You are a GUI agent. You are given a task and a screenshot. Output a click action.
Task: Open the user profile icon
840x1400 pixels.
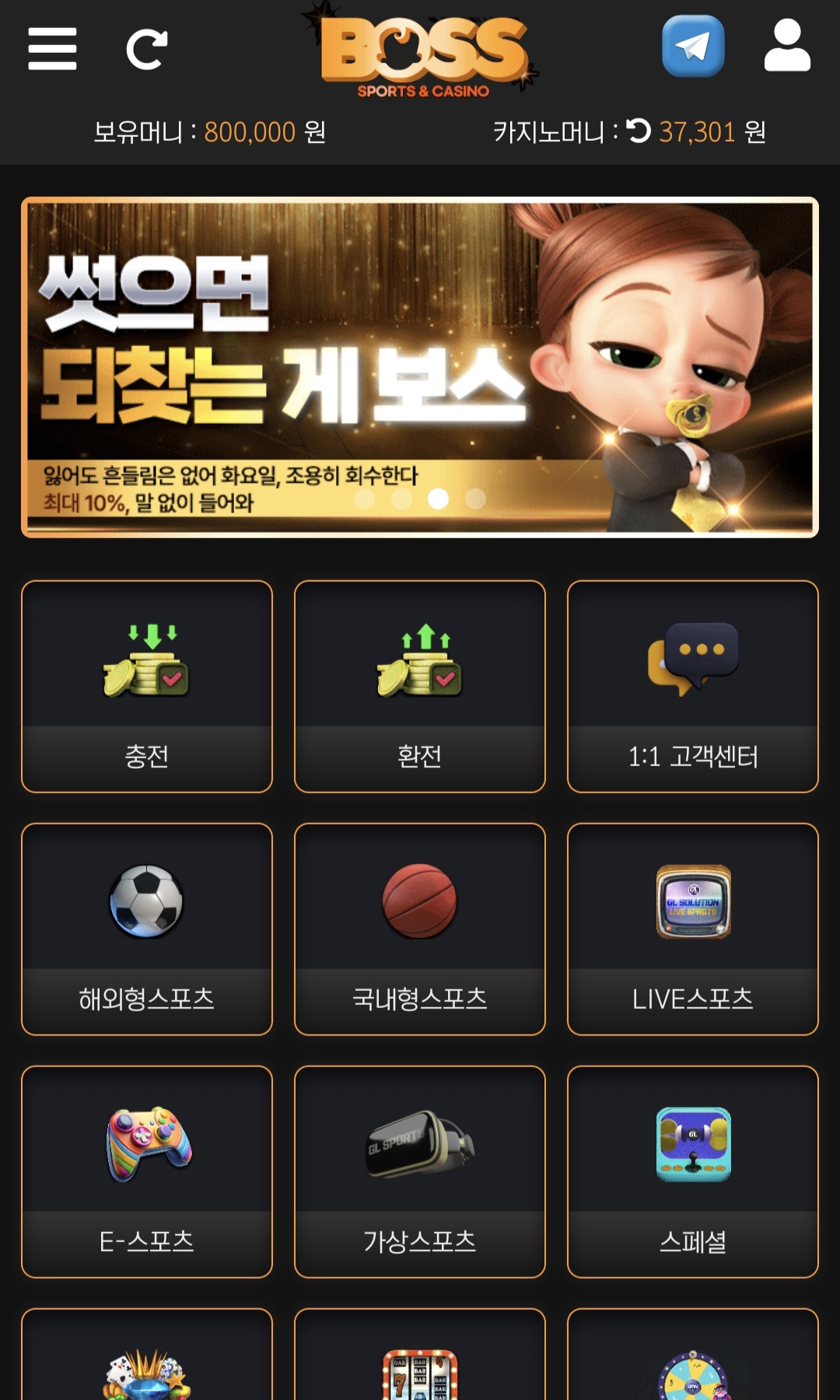pos(787,47)
